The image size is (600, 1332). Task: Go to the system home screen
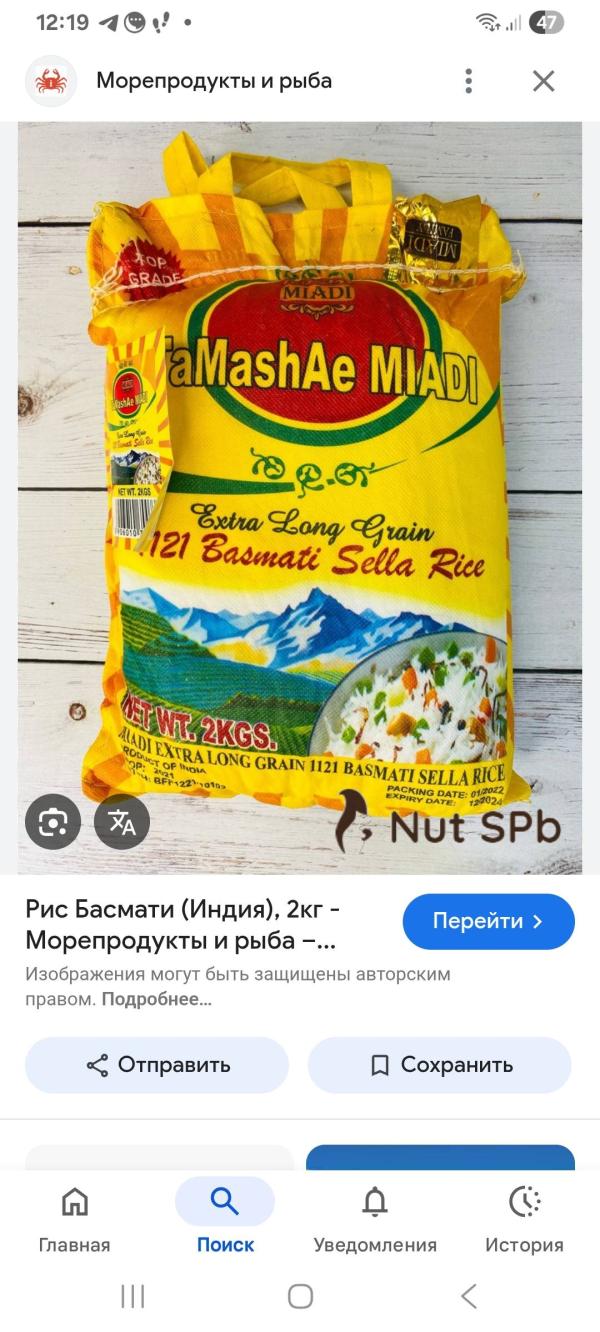[300, 1297]
